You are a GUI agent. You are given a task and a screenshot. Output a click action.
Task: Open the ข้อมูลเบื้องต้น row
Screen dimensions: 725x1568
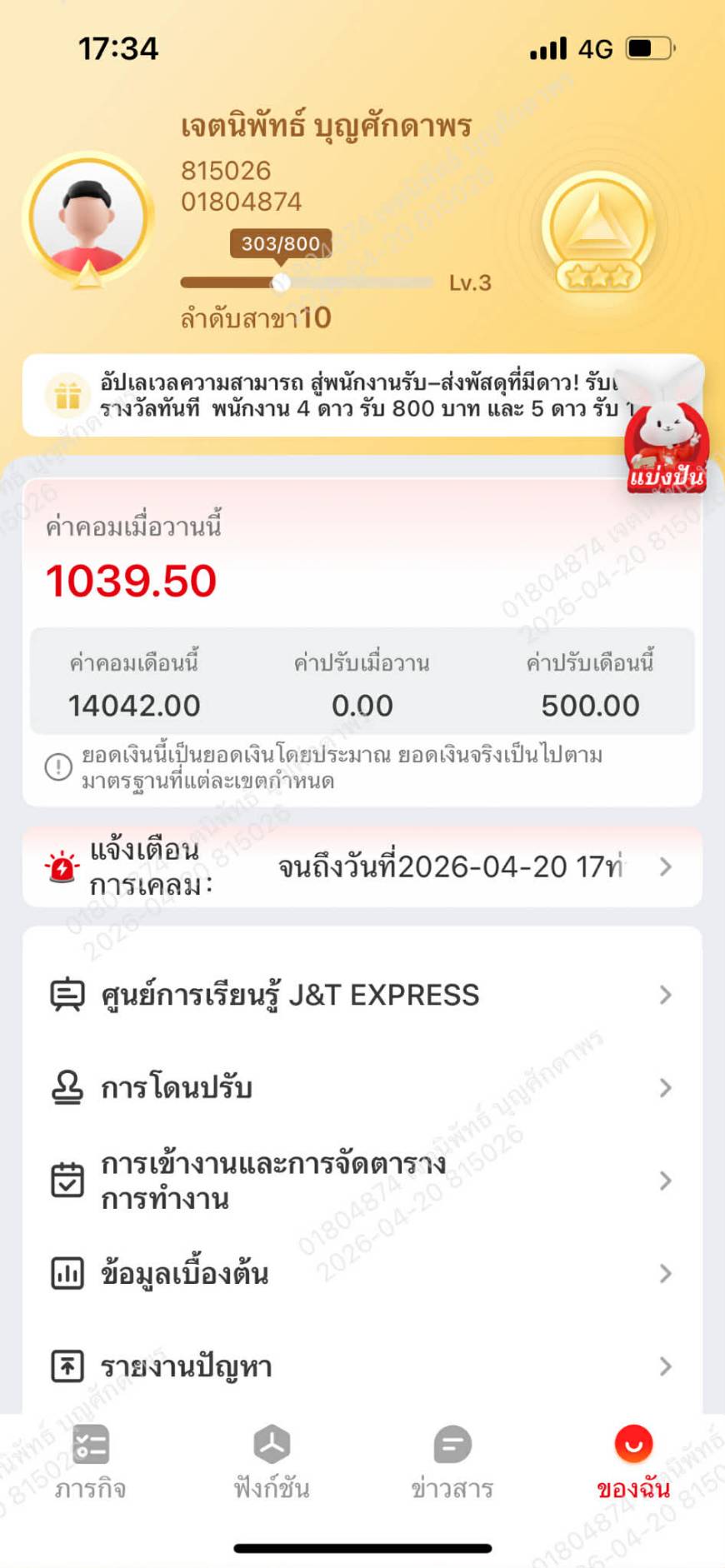coord(362,1273)
